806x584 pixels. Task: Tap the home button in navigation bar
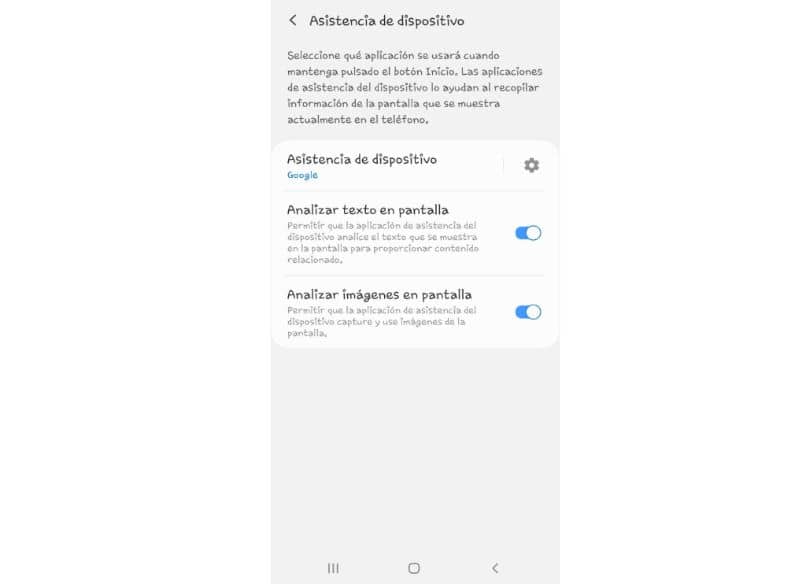point(414,568)
